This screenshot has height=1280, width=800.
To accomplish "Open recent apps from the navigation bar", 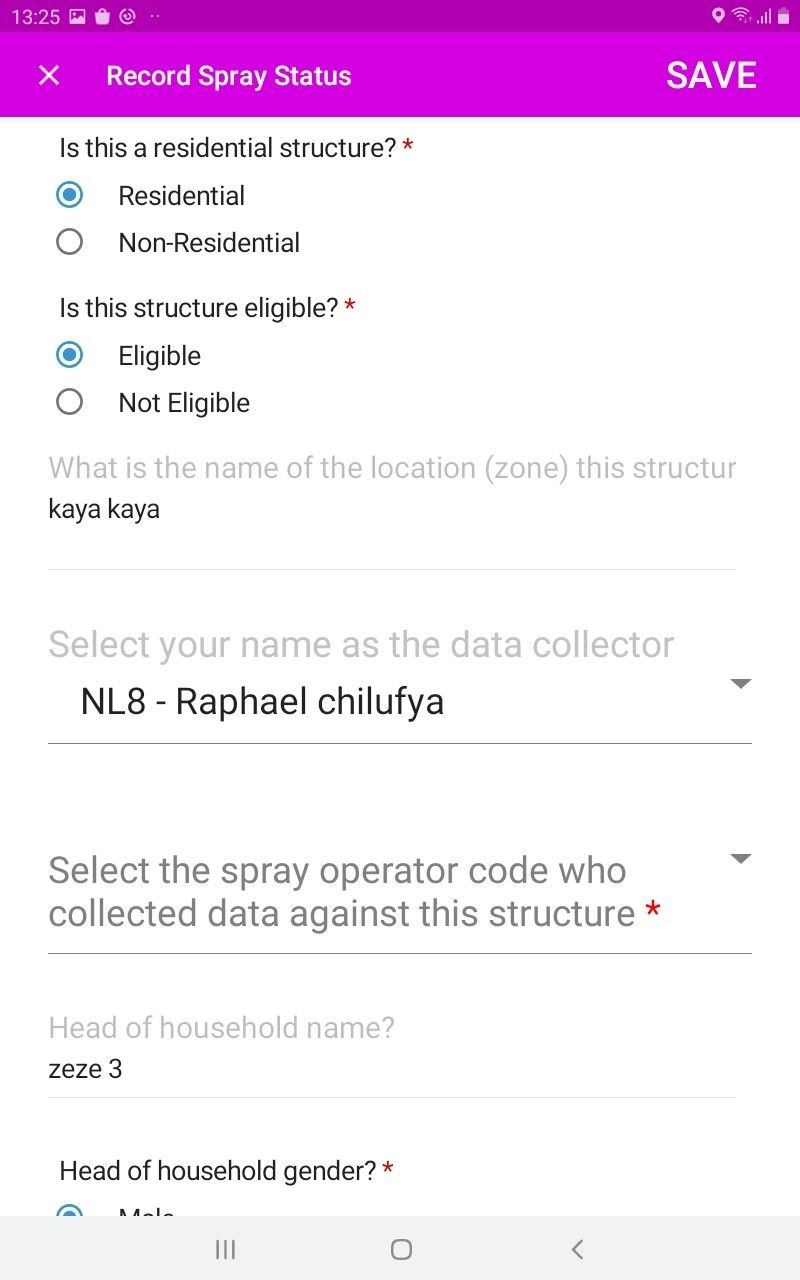I will tap(225, 1248).
